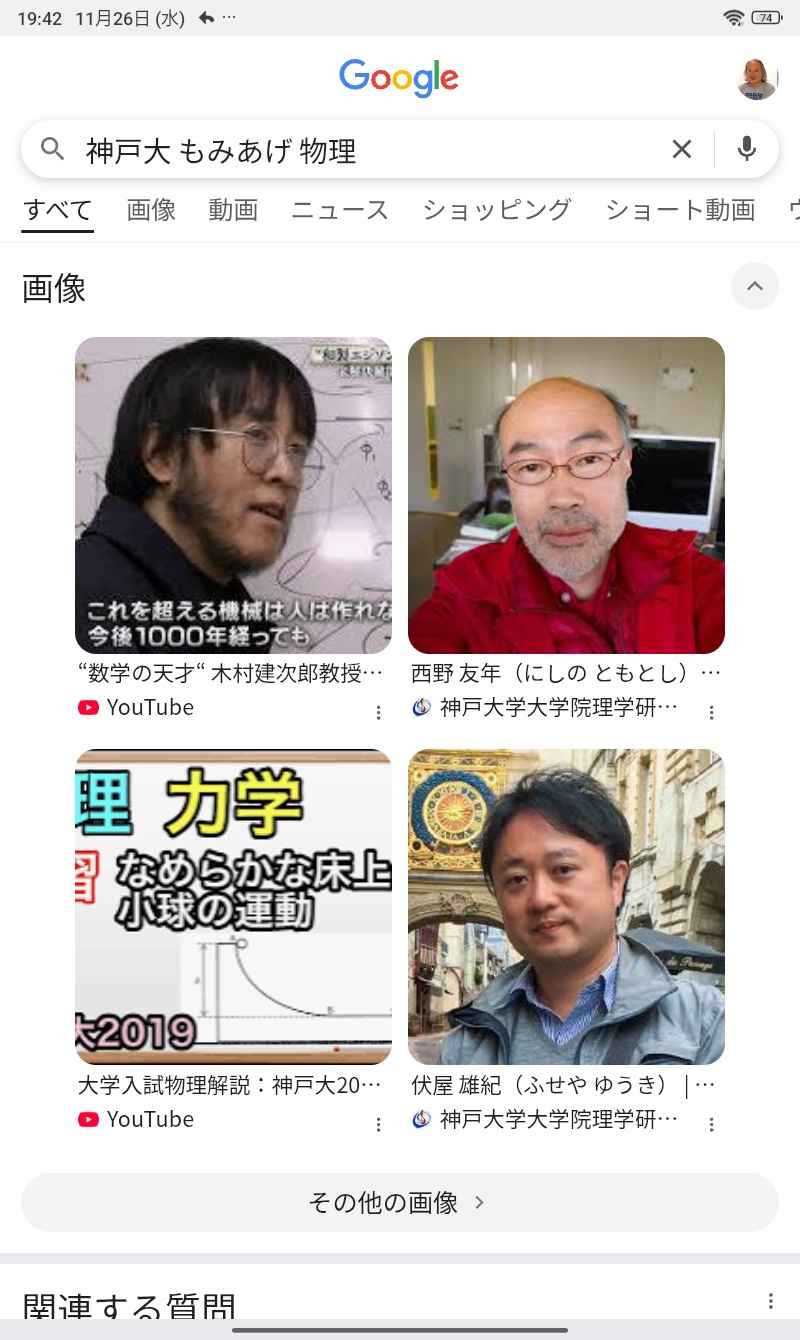This screenshot has height=1340, width=800.
Task: Tap その他の画像 to see more images
Action: [x=399, y=1202]
